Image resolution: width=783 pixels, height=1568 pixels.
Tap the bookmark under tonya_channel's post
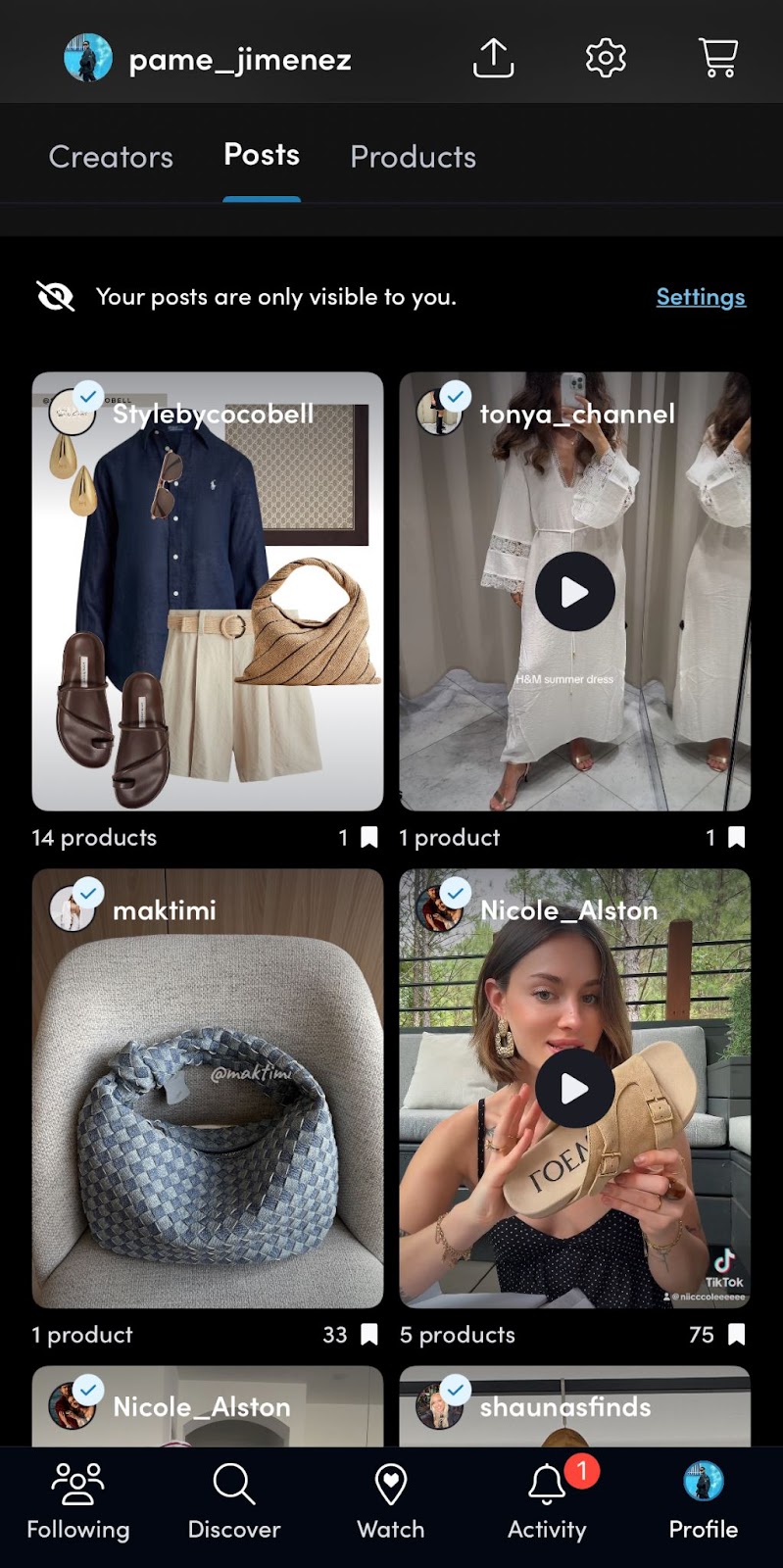(x=736, y=838)
